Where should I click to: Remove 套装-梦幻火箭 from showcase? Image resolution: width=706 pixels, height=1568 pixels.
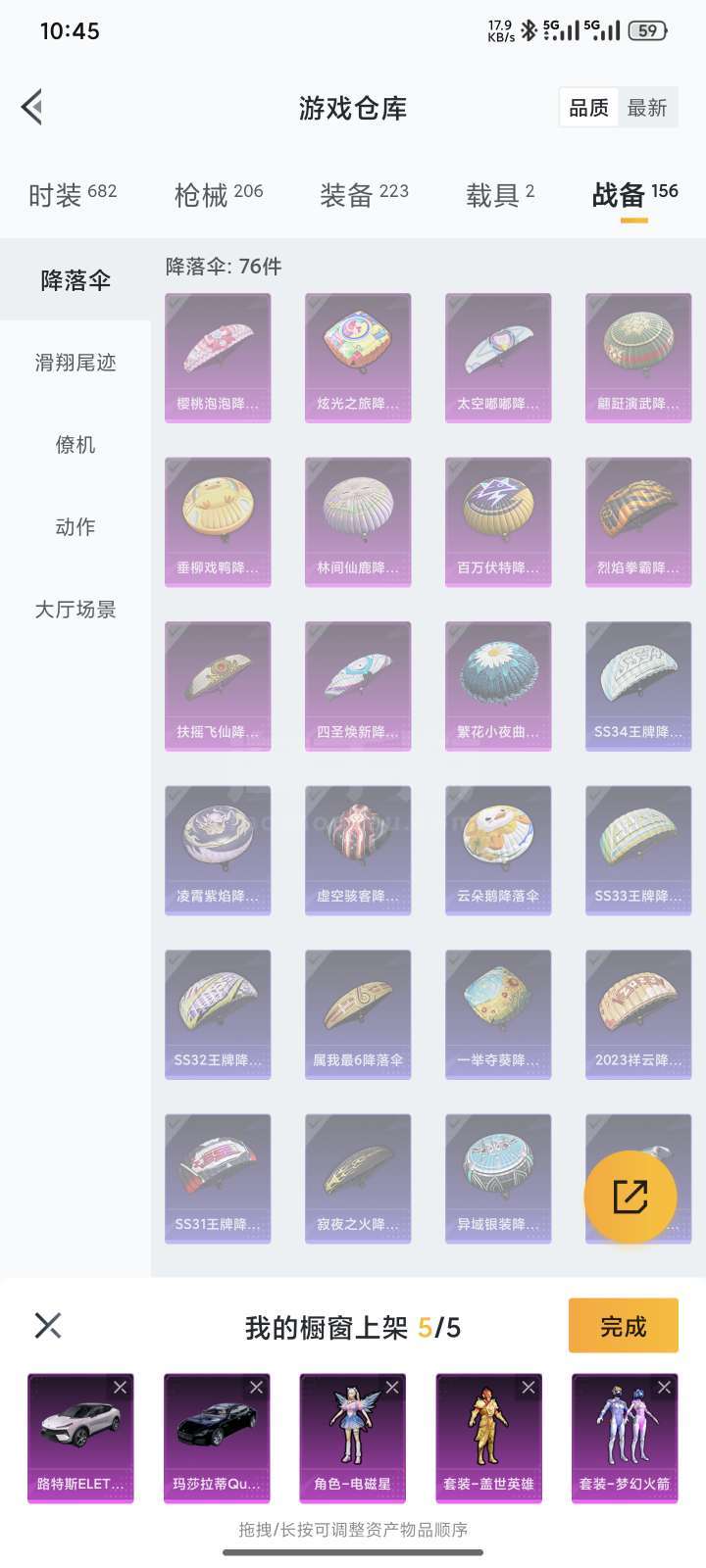[664, 1387]
